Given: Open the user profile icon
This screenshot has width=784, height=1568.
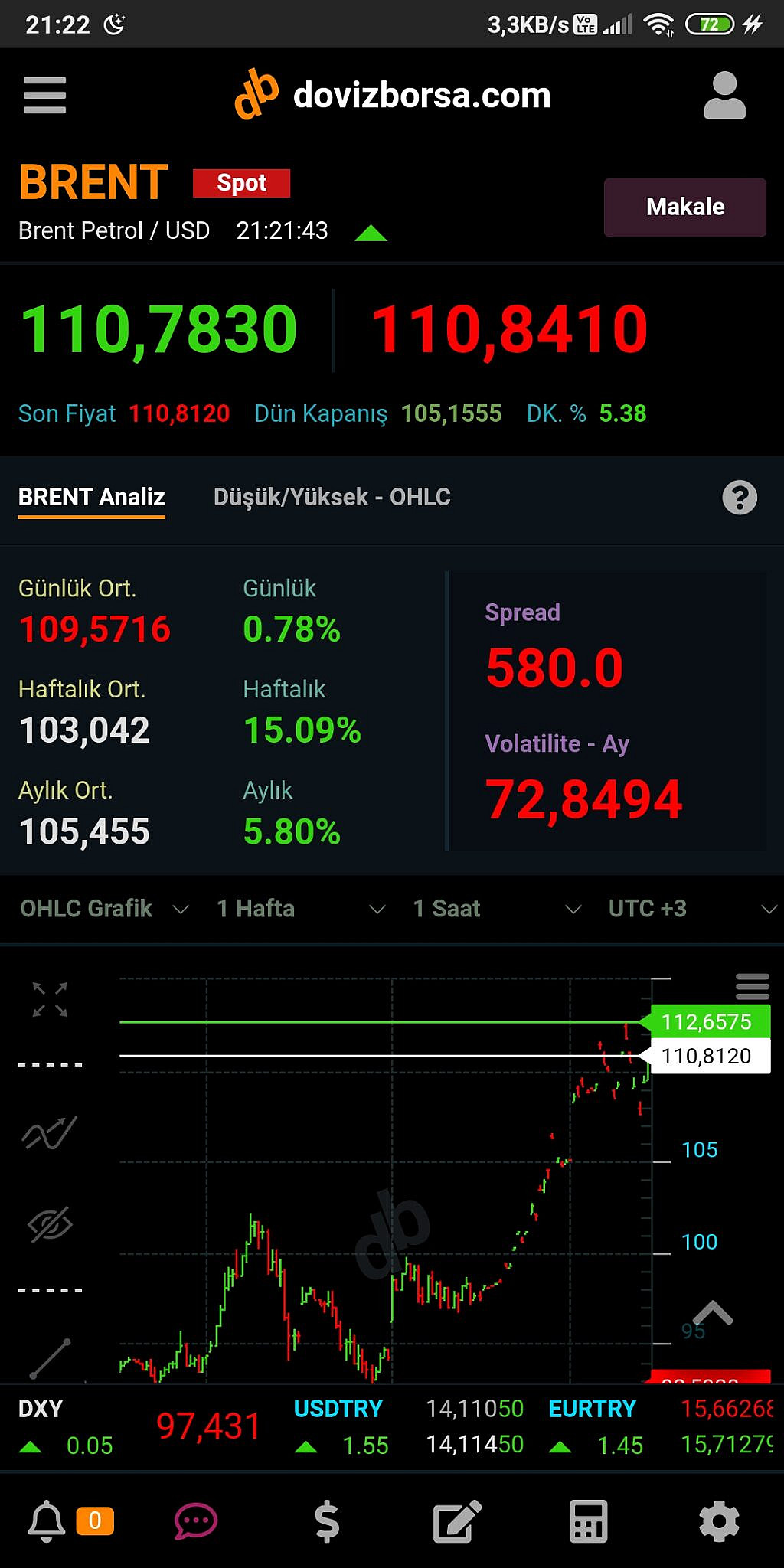Looking at the screenshot, I should (x=724, y=96).
